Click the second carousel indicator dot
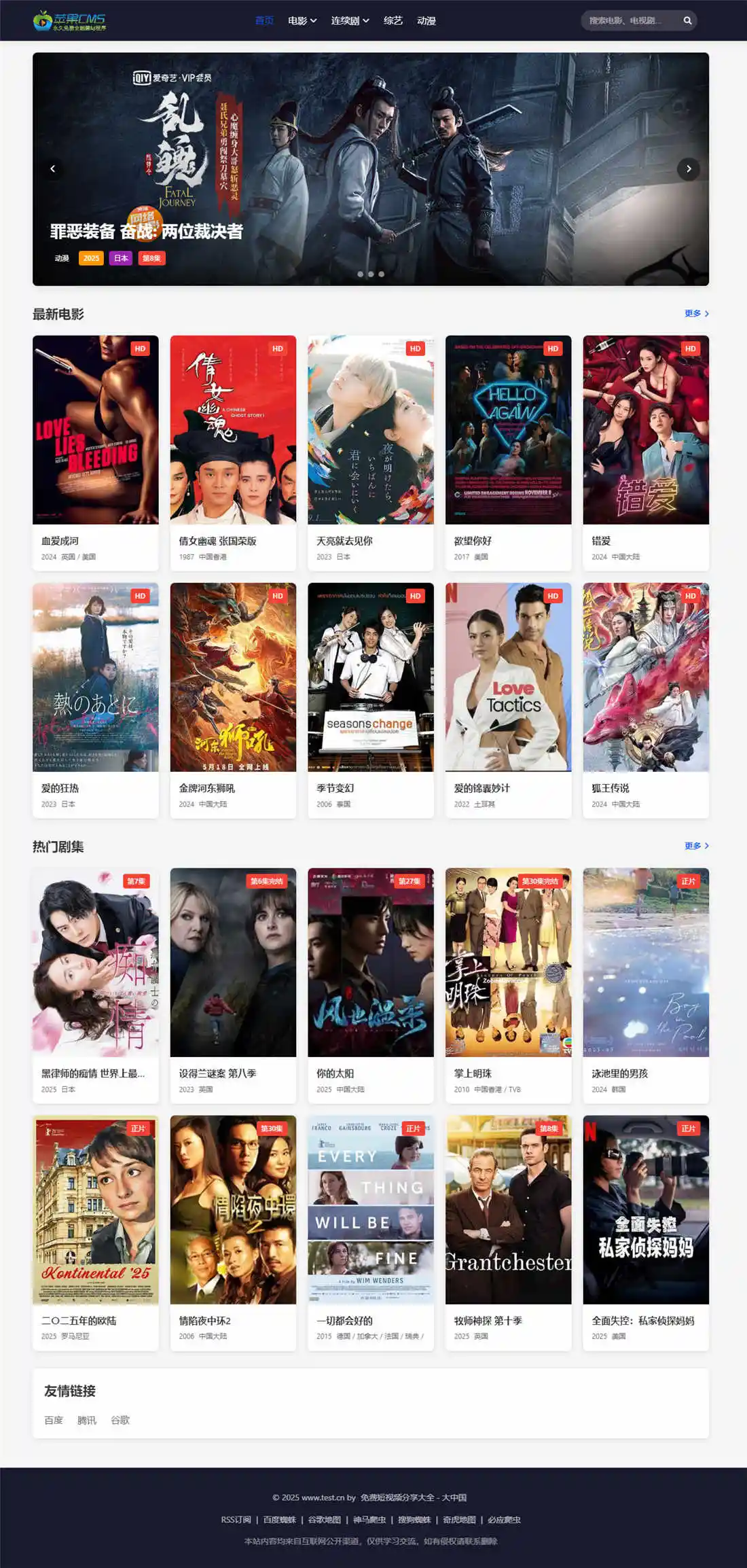This screenshot has width=747, height=1568. [370, 274]
